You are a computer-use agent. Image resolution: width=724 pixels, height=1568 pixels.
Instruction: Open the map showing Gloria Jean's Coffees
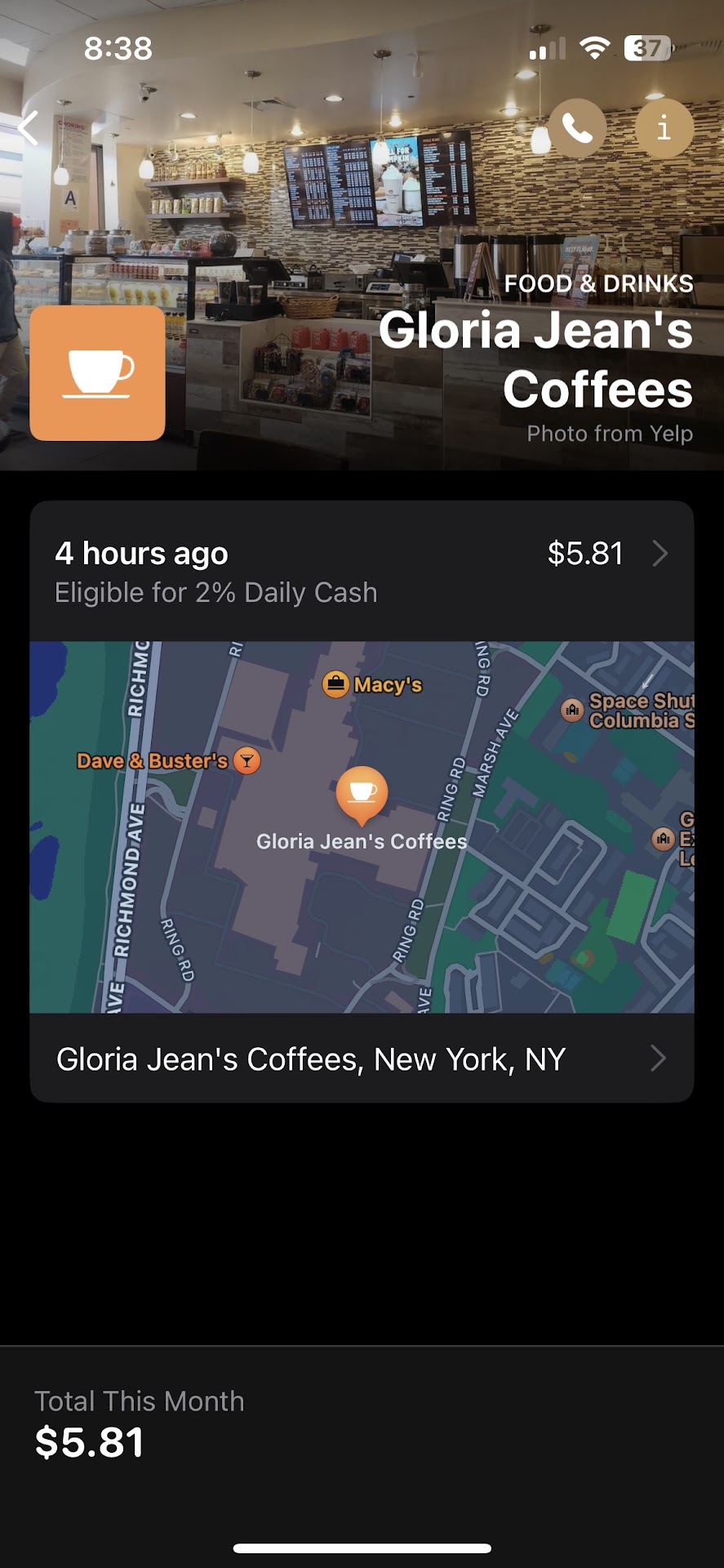coord(362,826)
